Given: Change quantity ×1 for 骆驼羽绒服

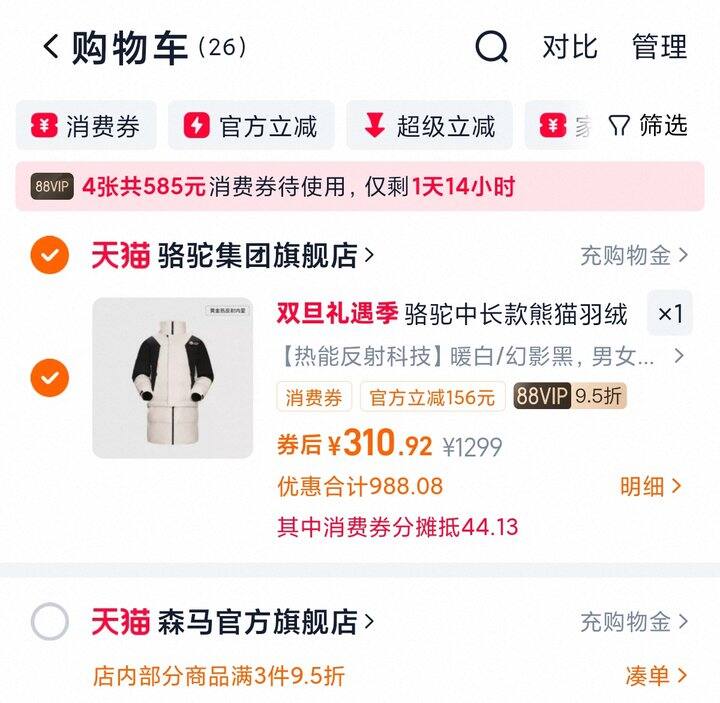Looking at the screenshot, I should coord(669,314).
